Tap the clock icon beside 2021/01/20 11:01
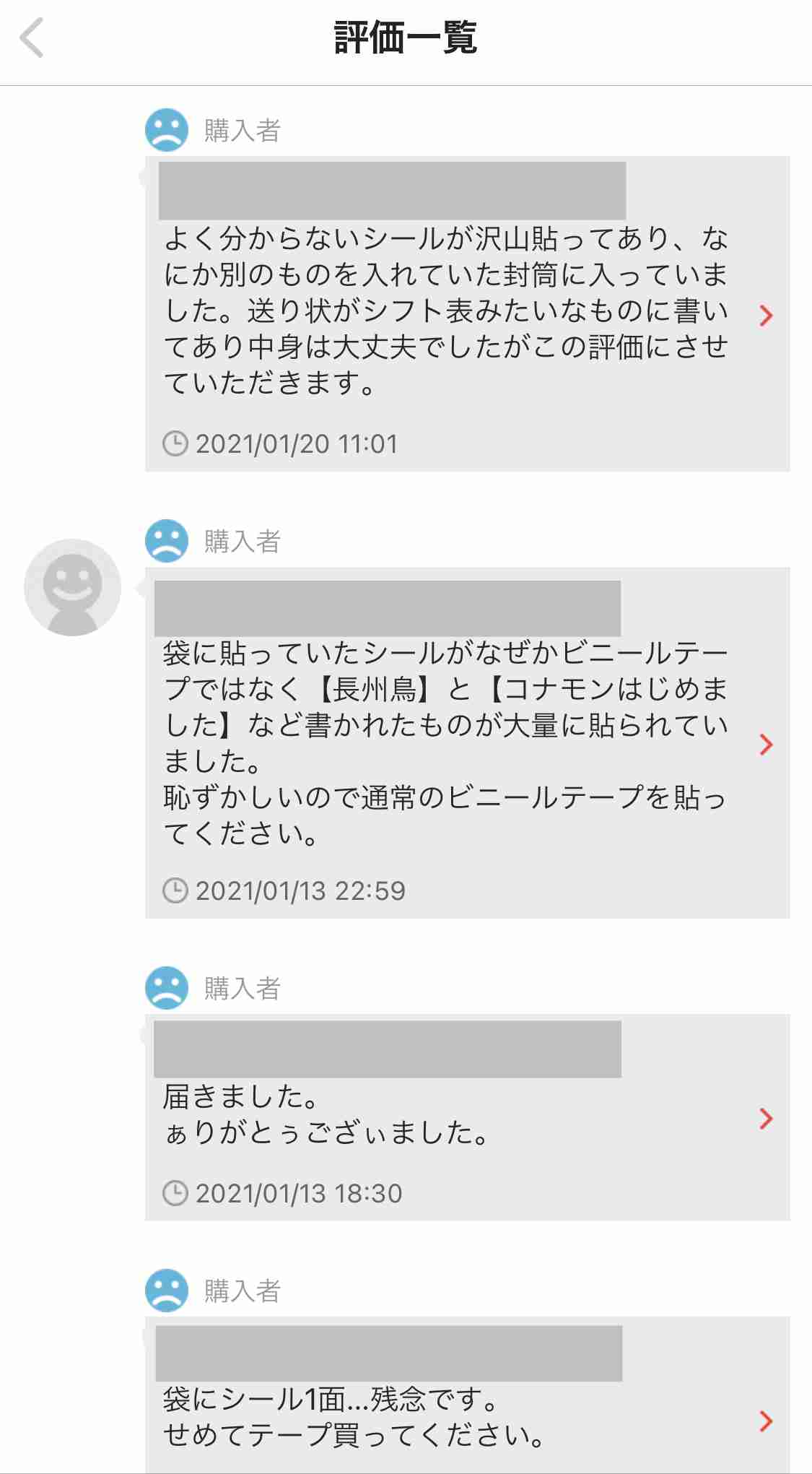Image resolution: width=812 pixels, height=1474 pixels. (175, 441)
